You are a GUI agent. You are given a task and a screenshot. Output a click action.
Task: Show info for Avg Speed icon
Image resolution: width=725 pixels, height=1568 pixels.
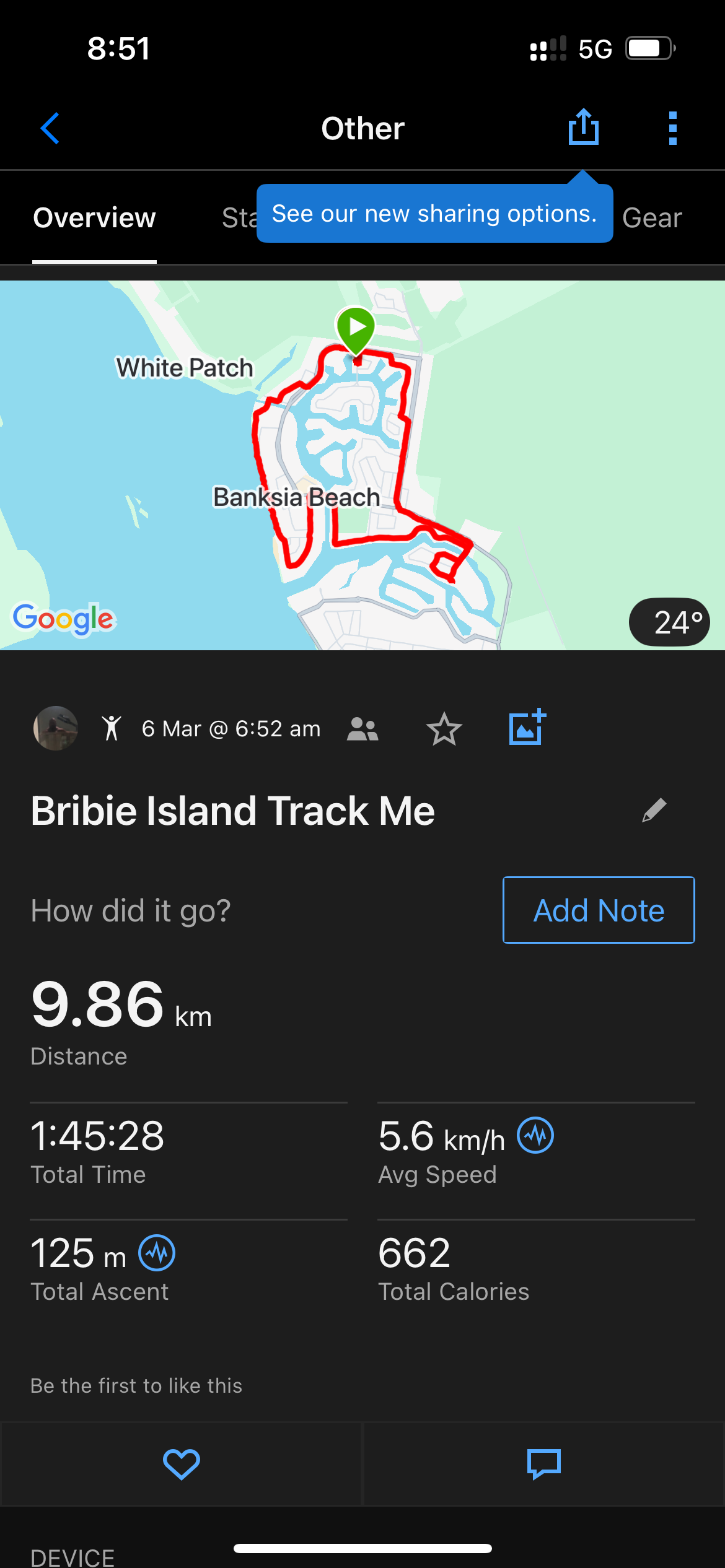[535, 1135]
